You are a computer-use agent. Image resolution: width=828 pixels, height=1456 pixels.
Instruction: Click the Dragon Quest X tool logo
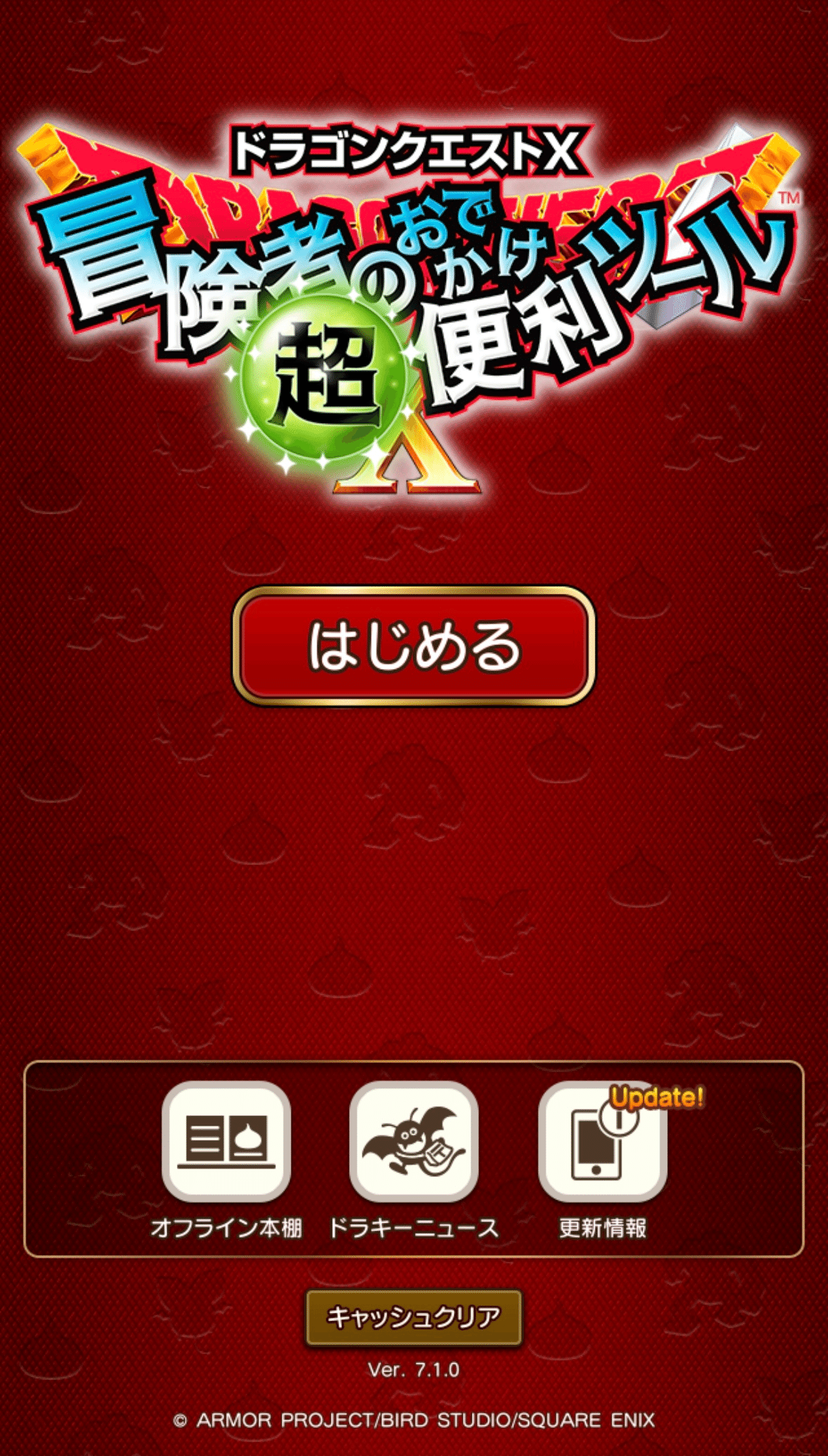click(x=414, y=302)
